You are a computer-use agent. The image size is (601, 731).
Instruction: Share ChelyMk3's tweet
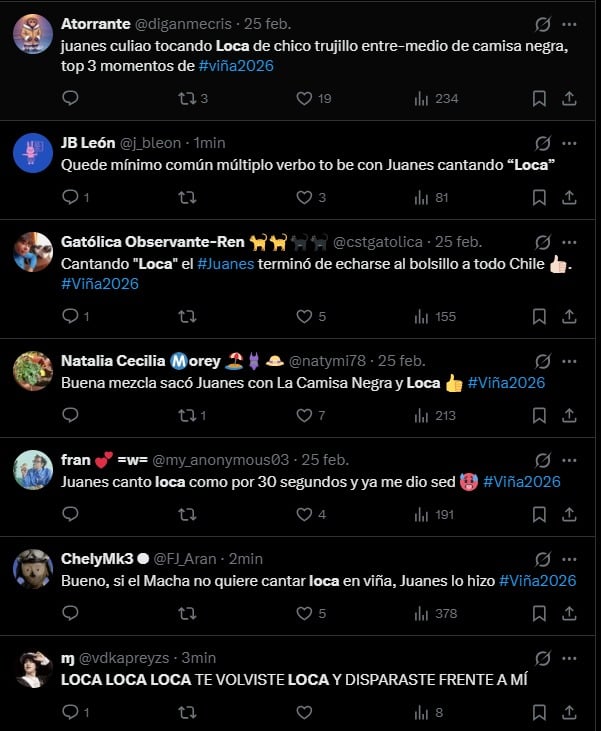[x=569, y=613]
